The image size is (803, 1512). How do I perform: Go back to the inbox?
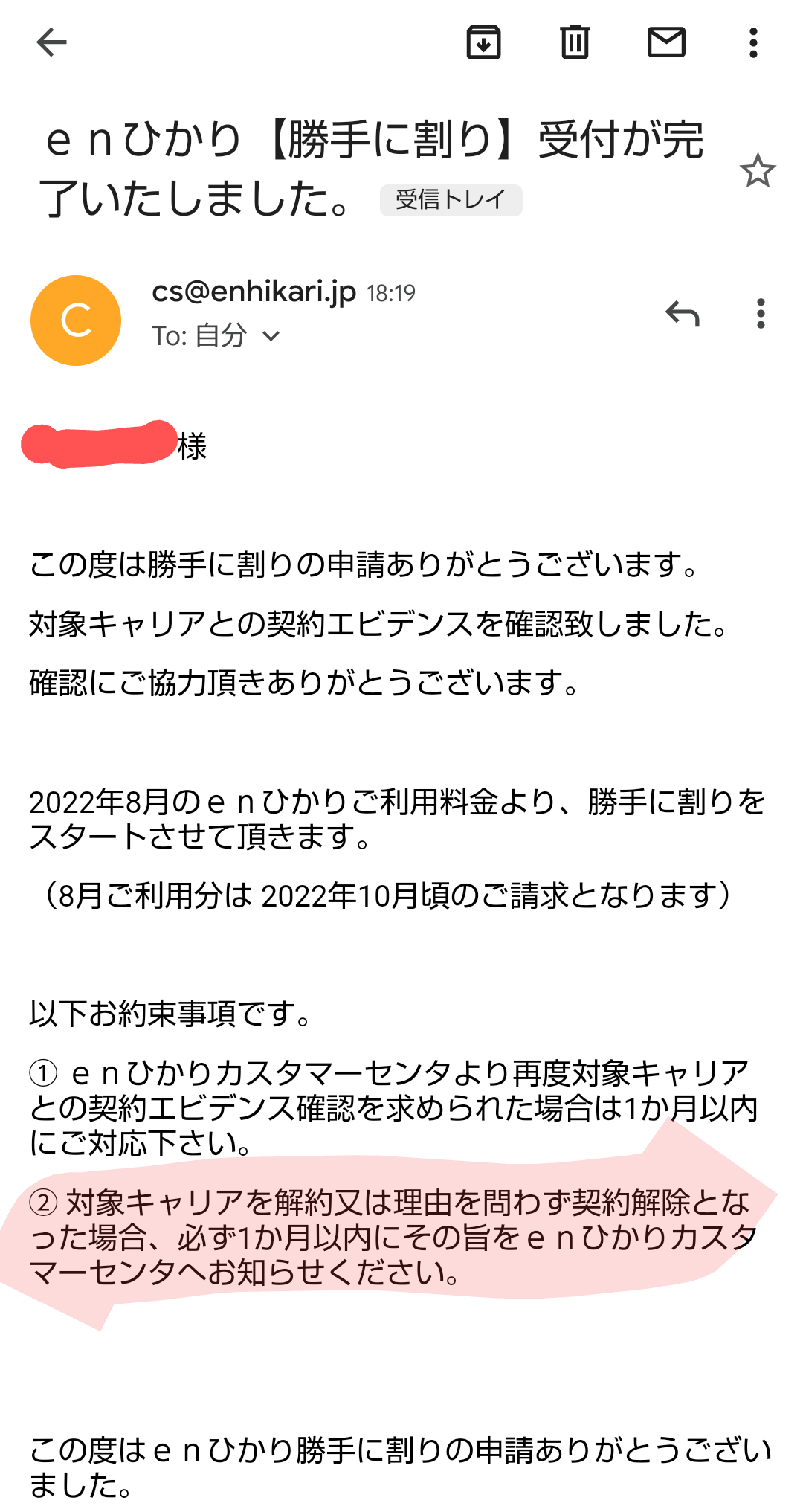click(51, 42)
